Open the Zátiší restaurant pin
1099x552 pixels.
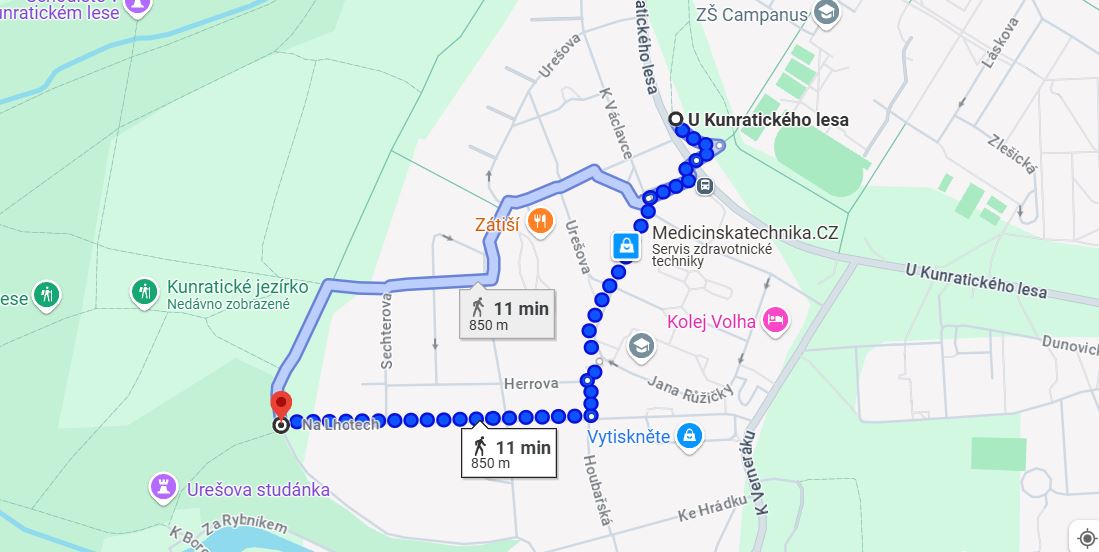pos(540,221)
